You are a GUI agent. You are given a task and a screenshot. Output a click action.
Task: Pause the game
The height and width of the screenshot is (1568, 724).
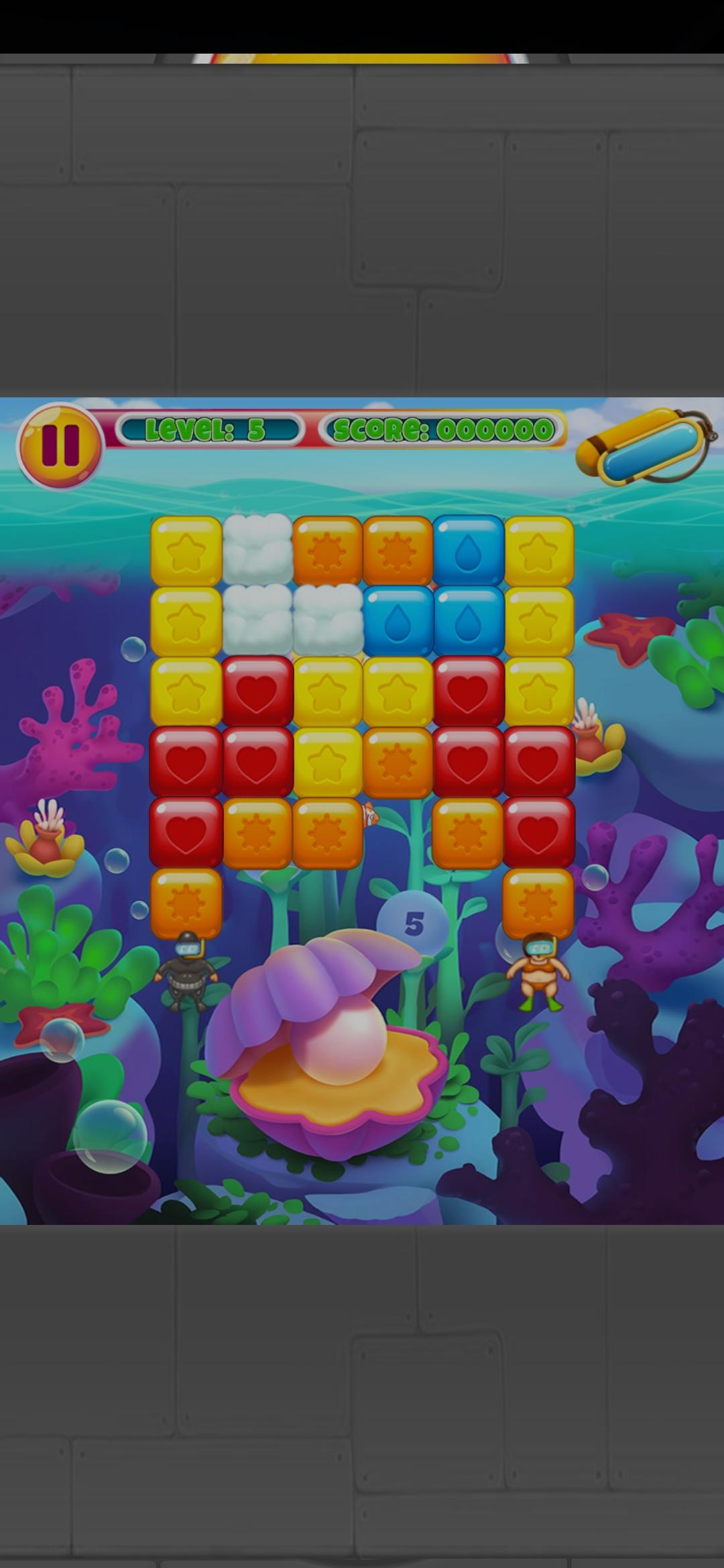[60, 445]
